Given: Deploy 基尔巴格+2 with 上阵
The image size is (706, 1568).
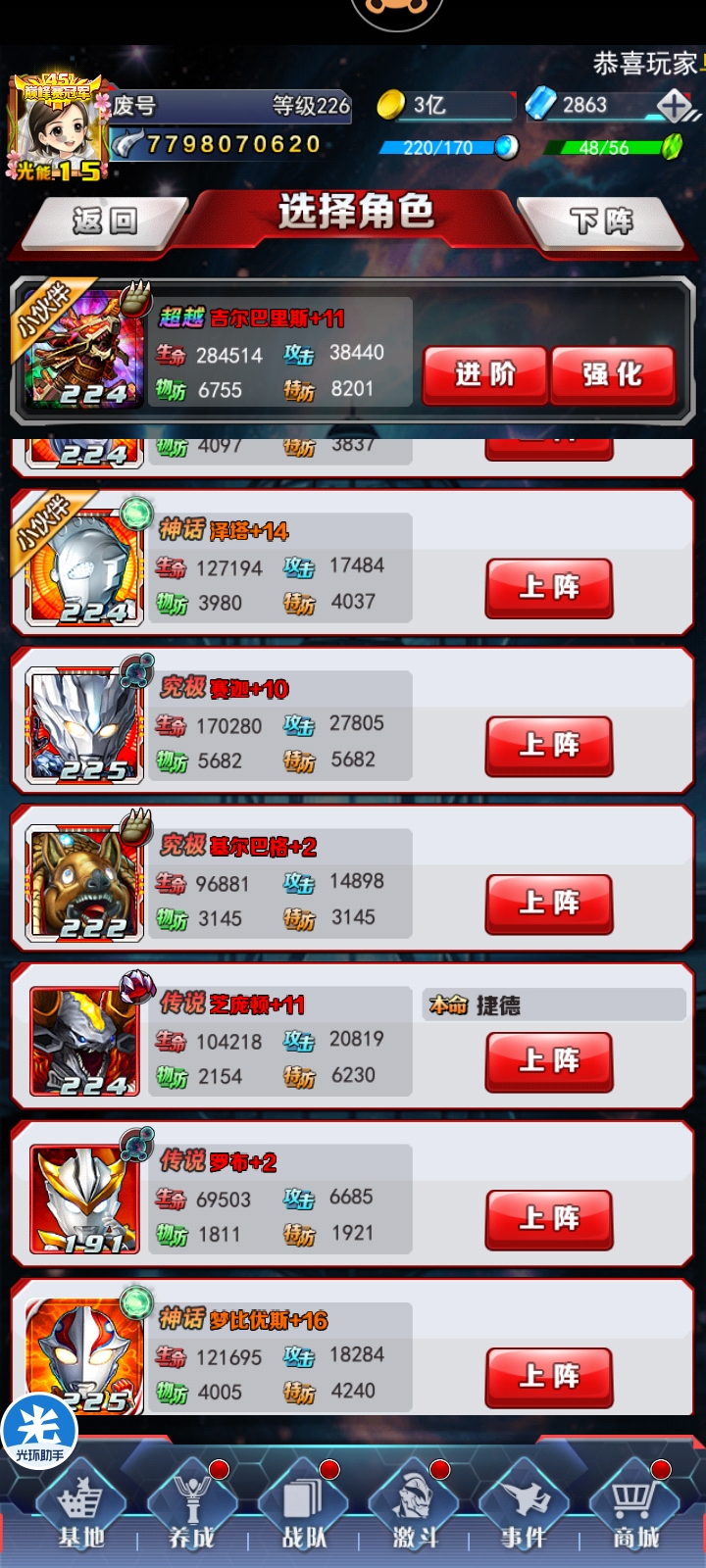Looking at the screenshot, I should [x=549, y=904].
